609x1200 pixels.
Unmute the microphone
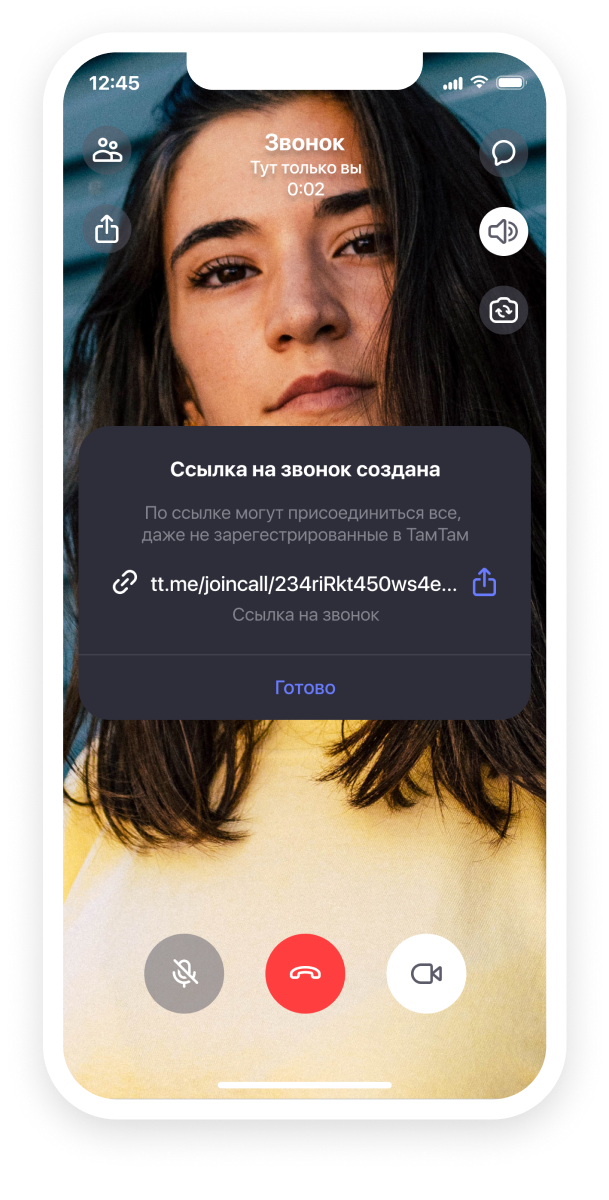(x=184, y=973)
